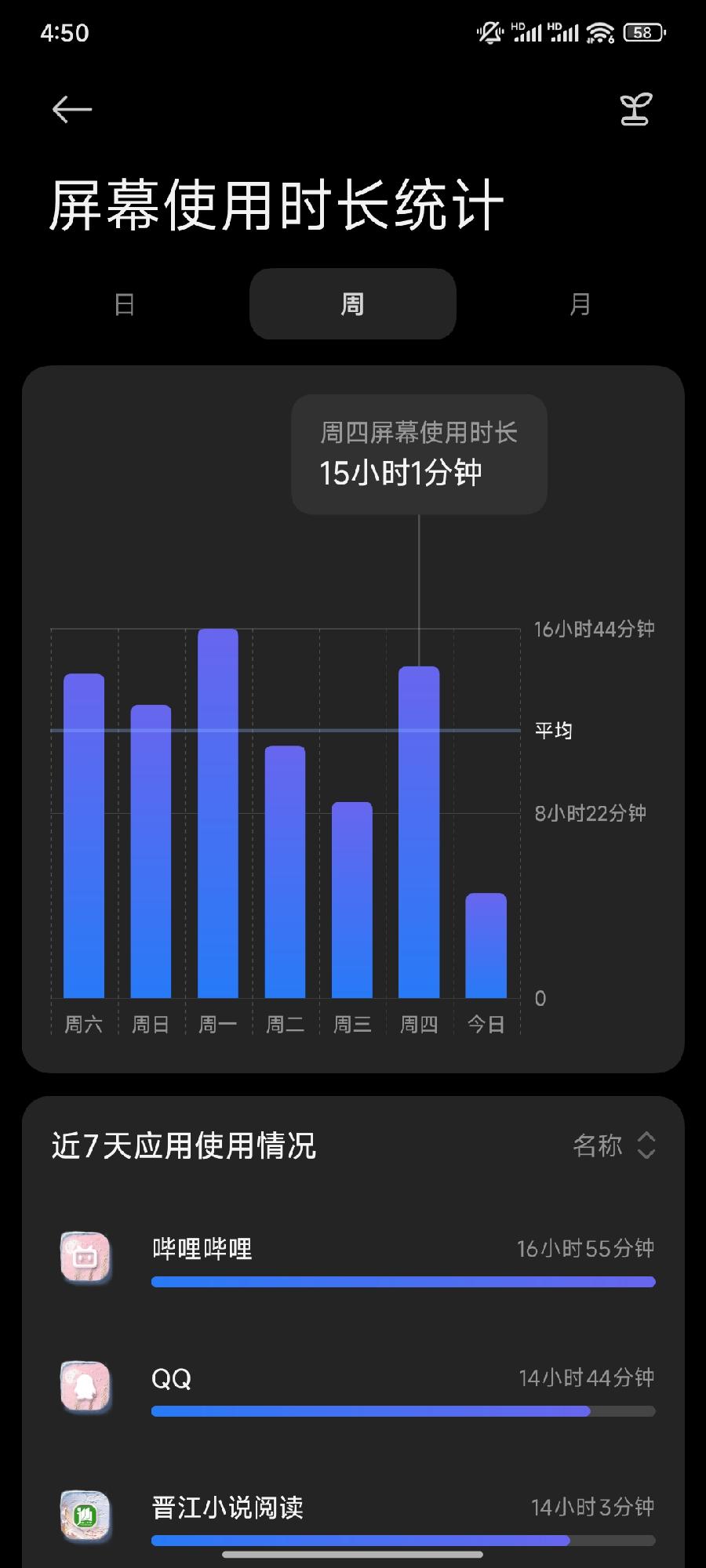Open 晋江小说阅读 usage details
706x1568 pixels.
point(353,1517)
